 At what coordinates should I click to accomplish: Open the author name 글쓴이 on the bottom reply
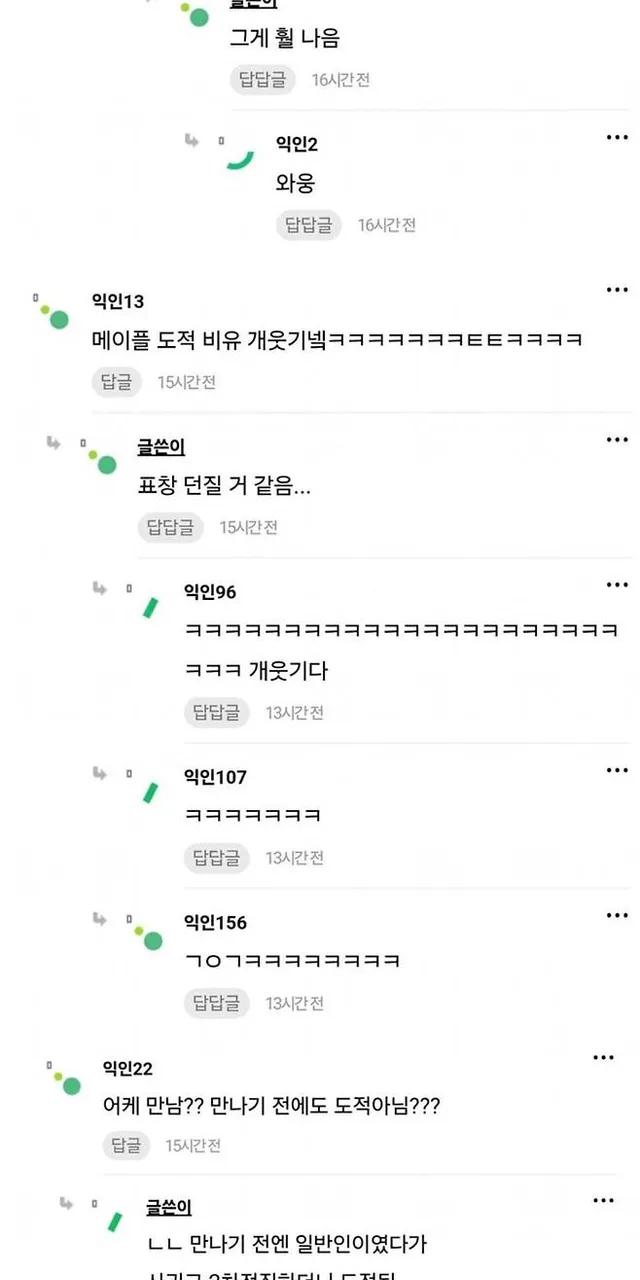pyautogui.click(x=169, y=1207)
